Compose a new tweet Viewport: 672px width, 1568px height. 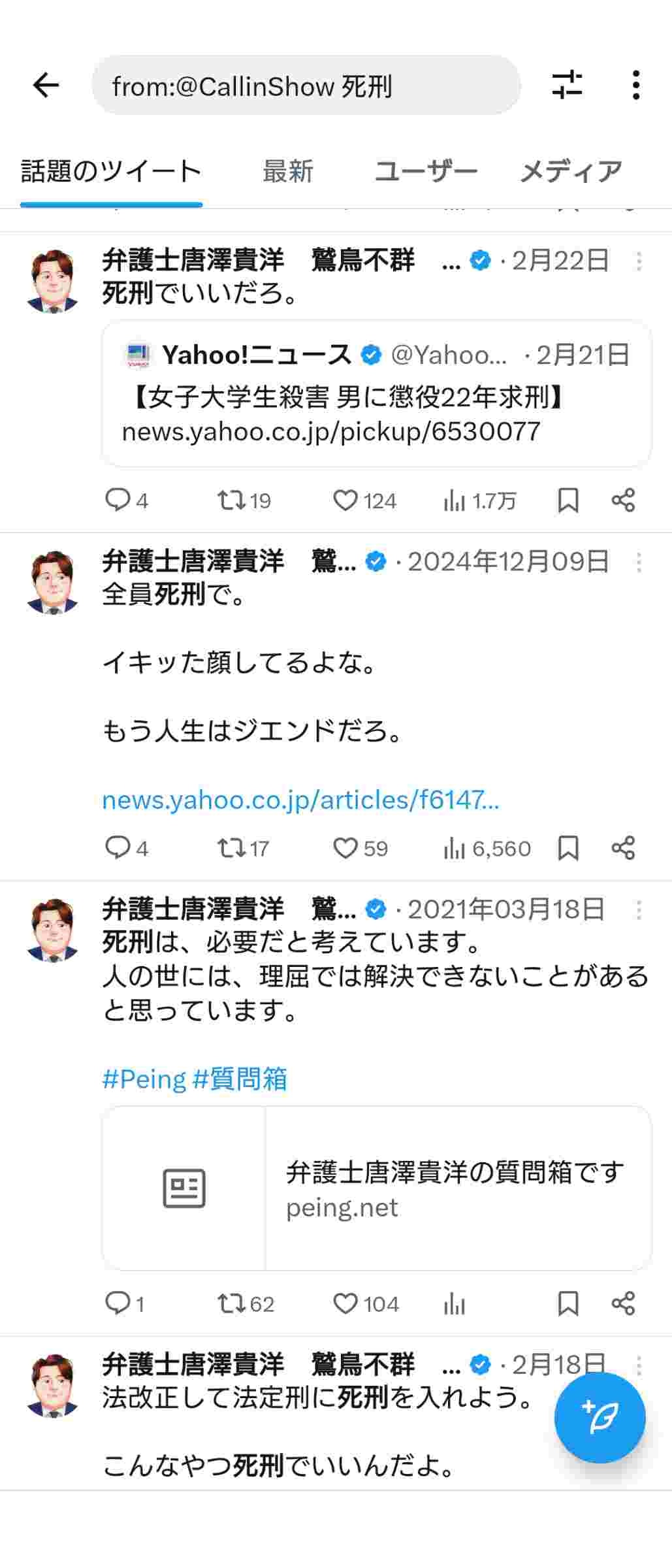(600, 1417)
